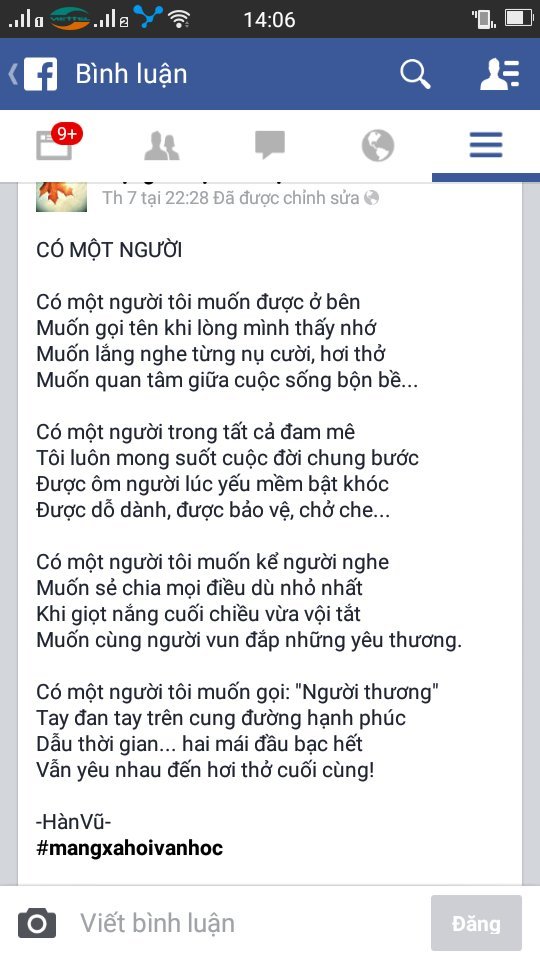Attach a photo with the camera icon
This screenshot has height=960, width=540.
(37, 923)
